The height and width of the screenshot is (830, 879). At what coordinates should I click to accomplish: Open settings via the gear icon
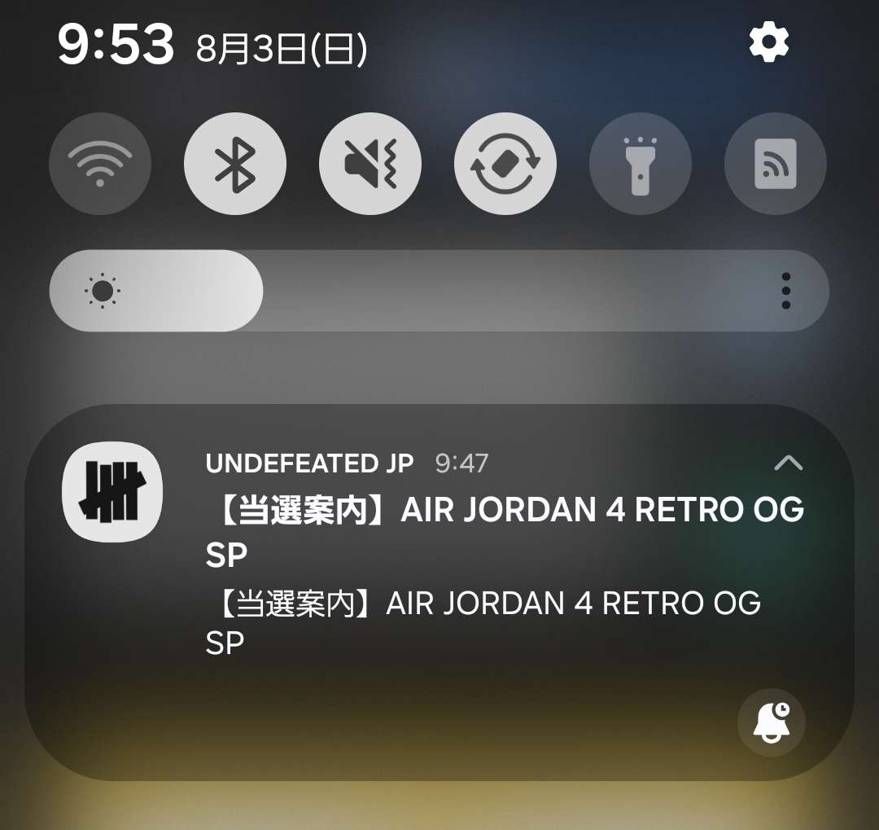(769, 43)
